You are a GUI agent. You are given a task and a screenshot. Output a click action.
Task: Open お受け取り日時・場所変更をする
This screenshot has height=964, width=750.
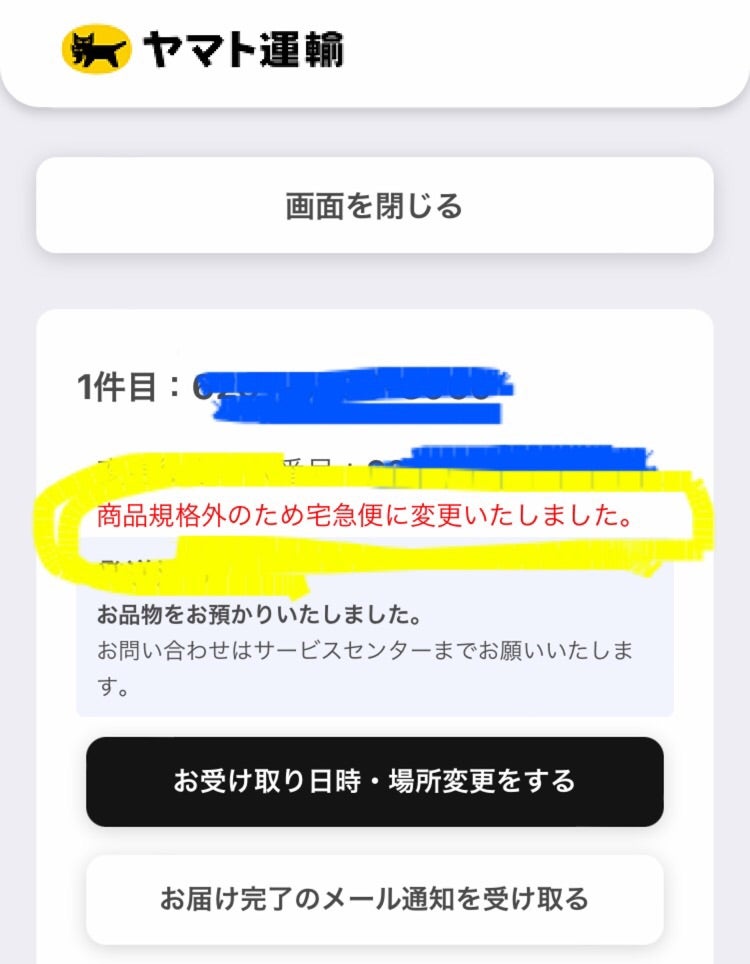point(374,780)
